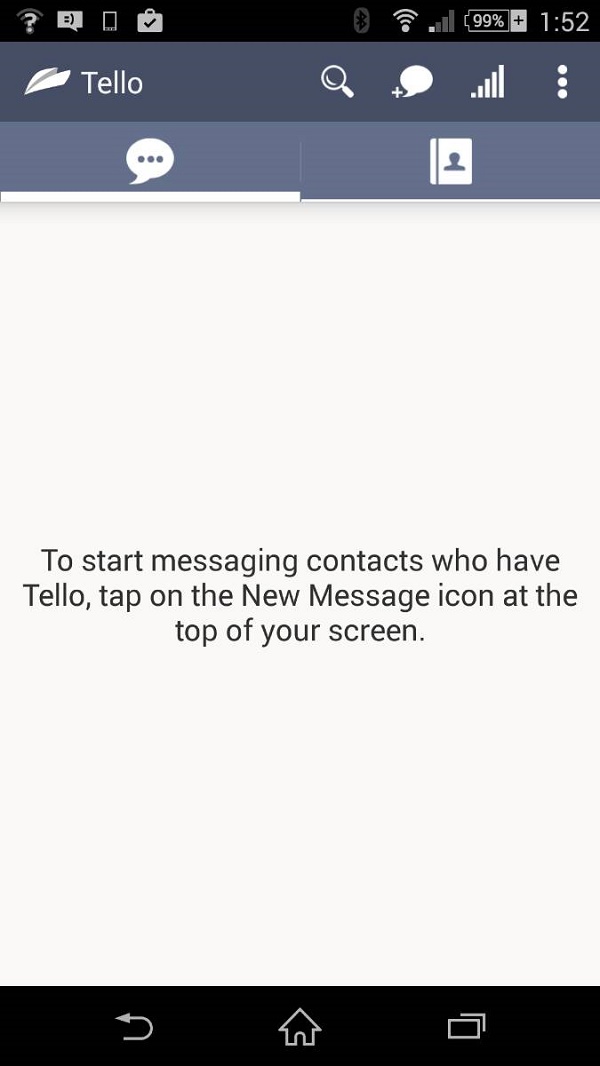Open the search magnifier icon
The width and height of the screenshot is (600, 1066).
point(337,82)
